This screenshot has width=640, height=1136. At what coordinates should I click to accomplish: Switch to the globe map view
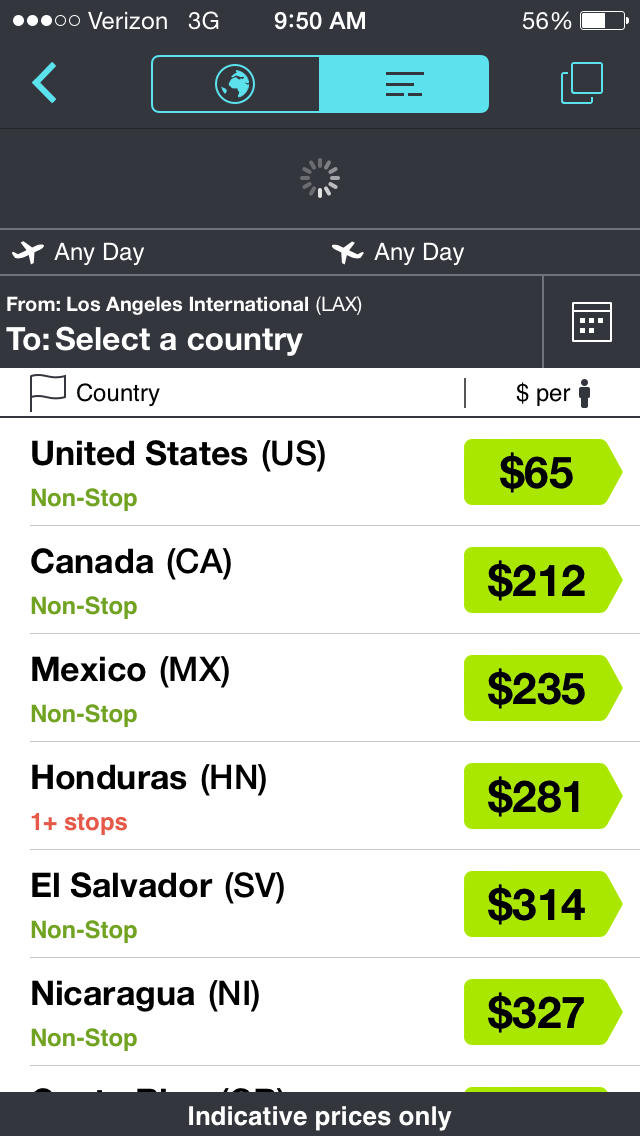tap(236, 84)
